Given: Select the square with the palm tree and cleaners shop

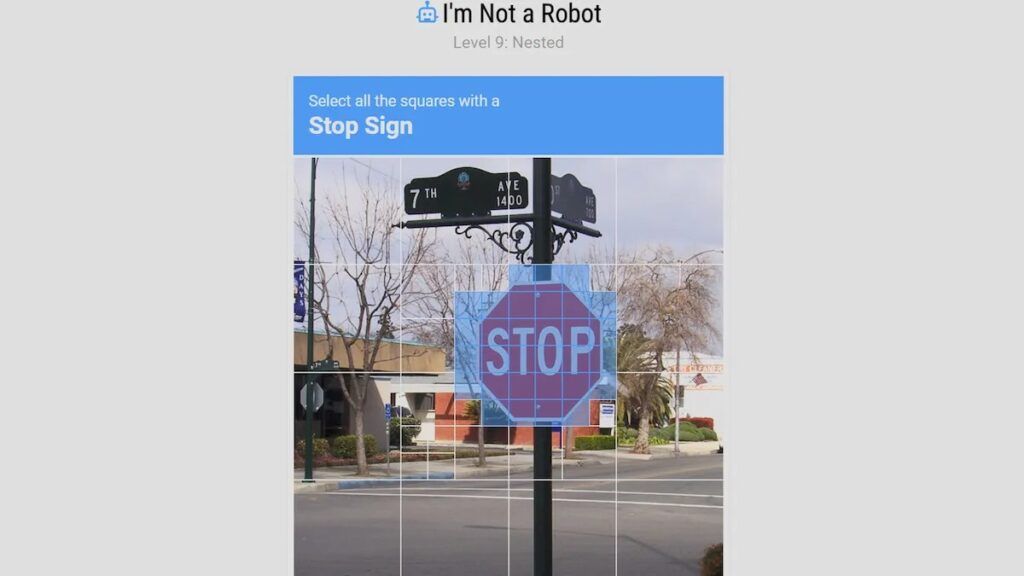Looking at the screenshot, I should 669,425.
